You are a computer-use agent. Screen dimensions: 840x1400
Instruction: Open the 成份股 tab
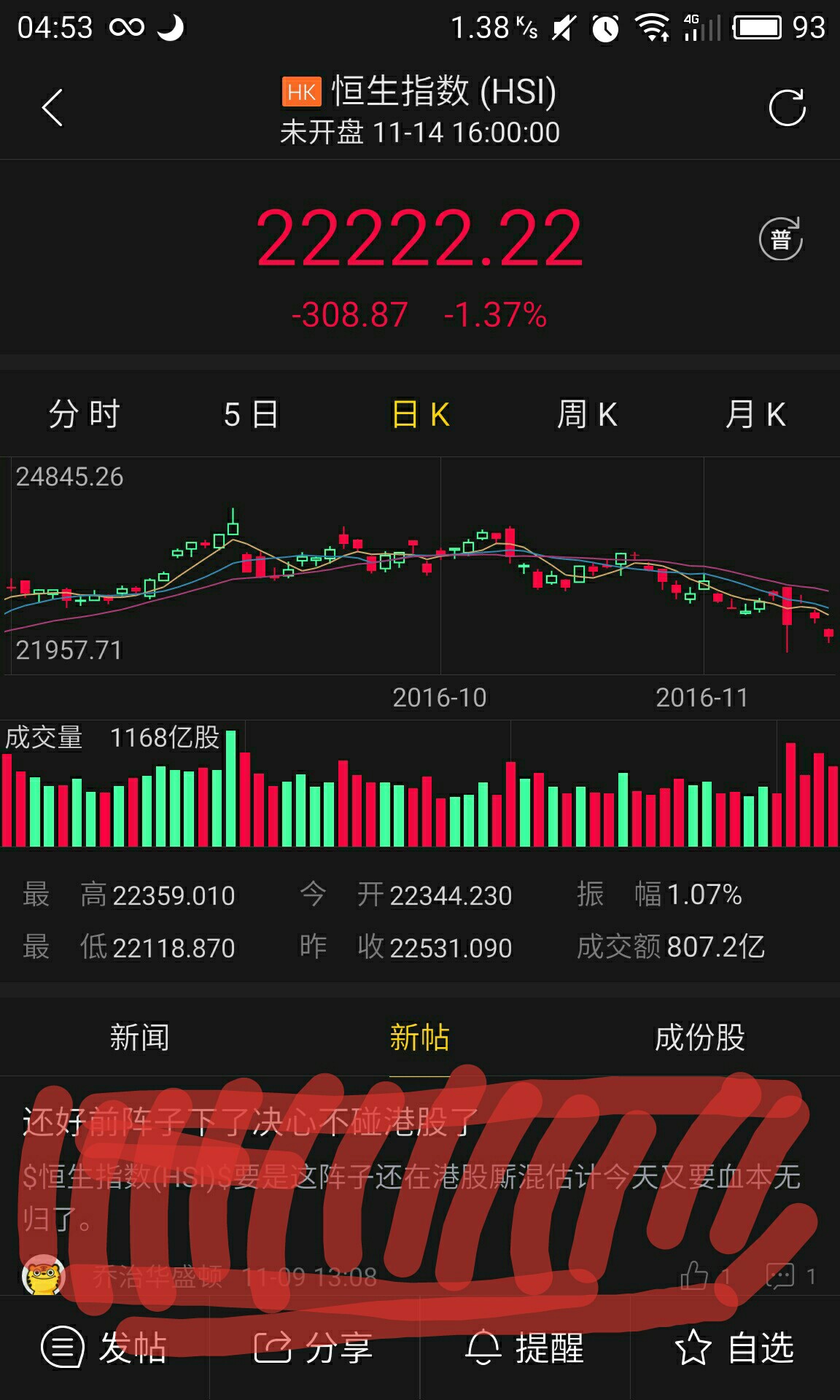[700, 1037]
